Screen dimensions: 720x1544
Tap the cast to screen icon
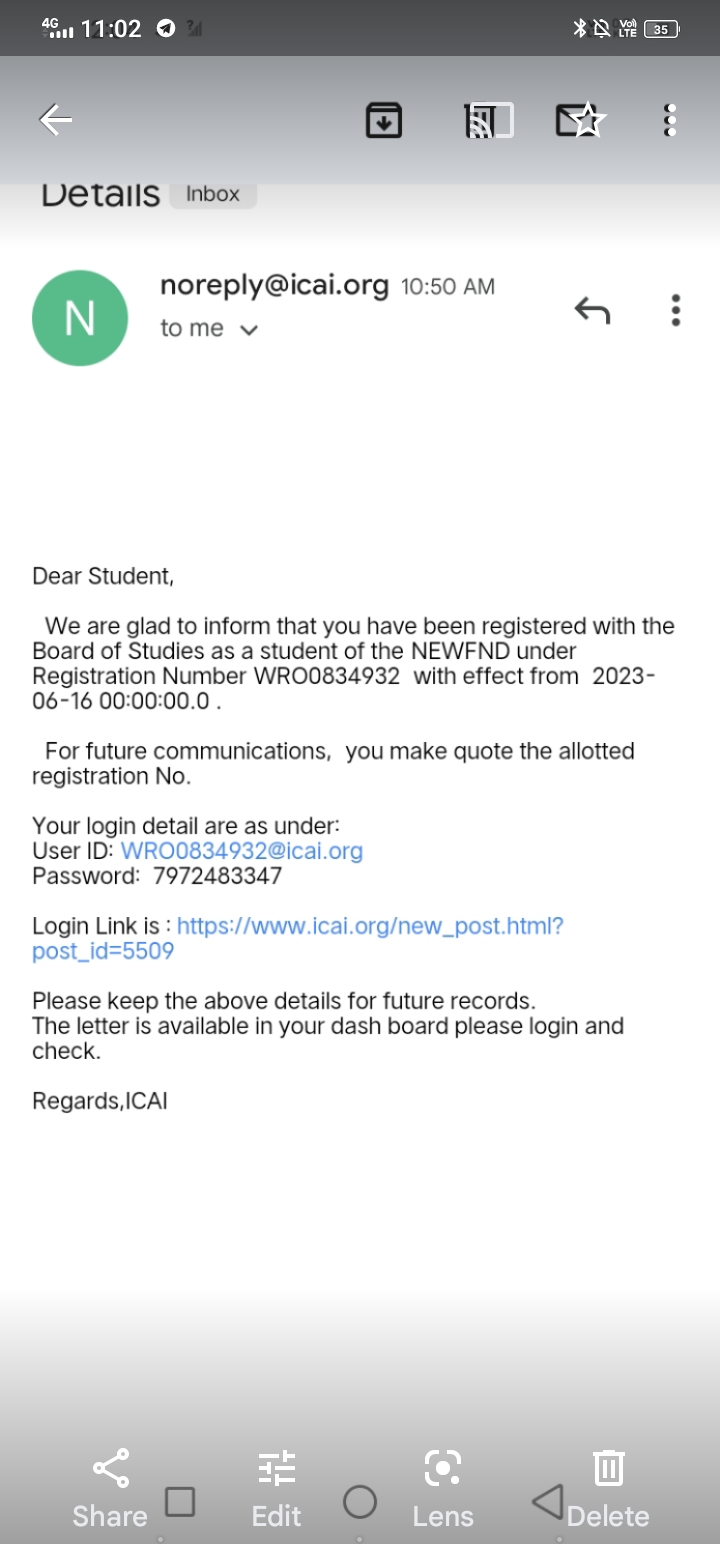pos(490,120)
